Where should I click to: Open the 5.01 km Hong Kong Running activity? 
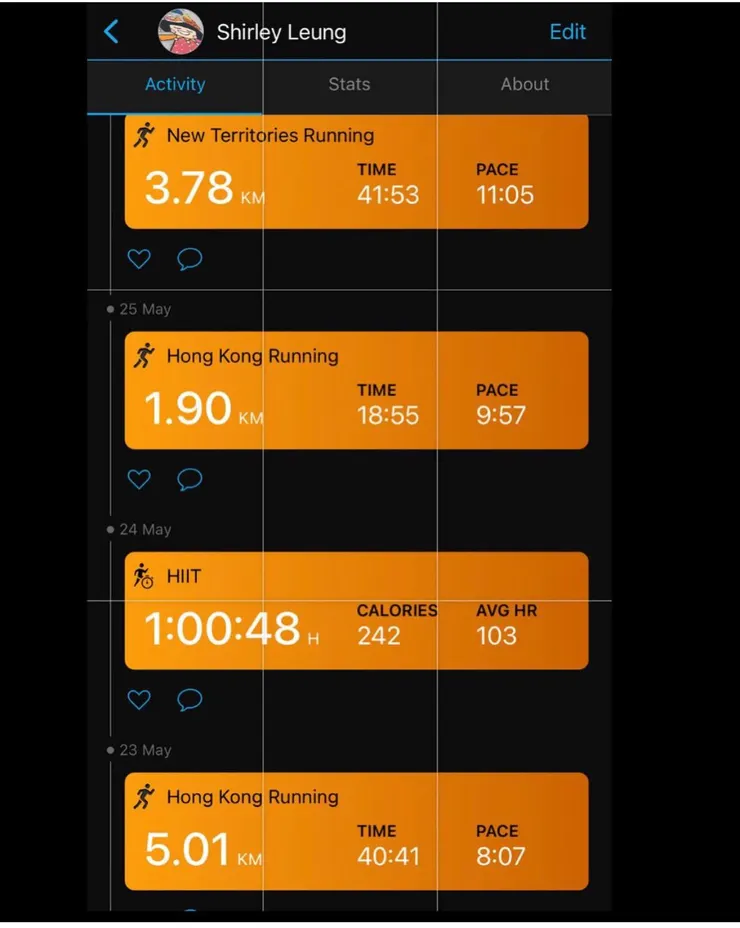point(356,832)
